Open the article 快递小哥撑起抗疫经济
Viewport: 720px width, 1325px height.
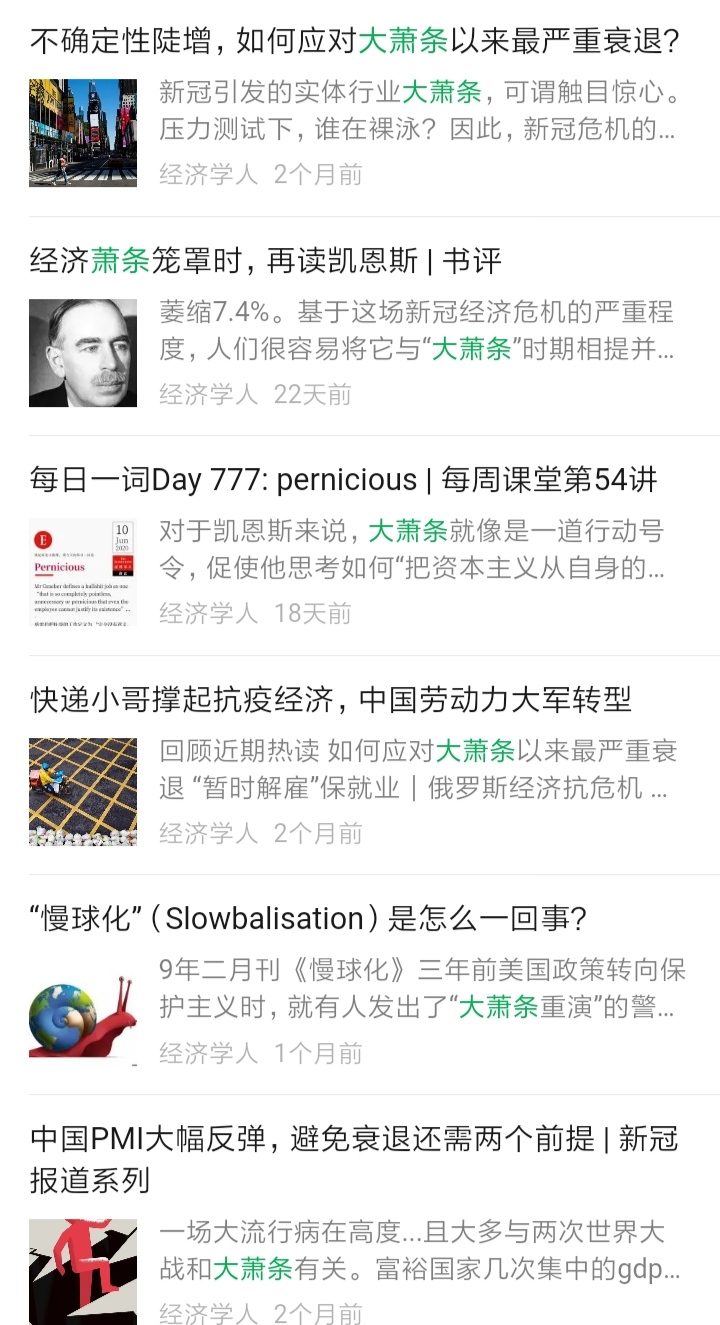click(x=330, y=700)
